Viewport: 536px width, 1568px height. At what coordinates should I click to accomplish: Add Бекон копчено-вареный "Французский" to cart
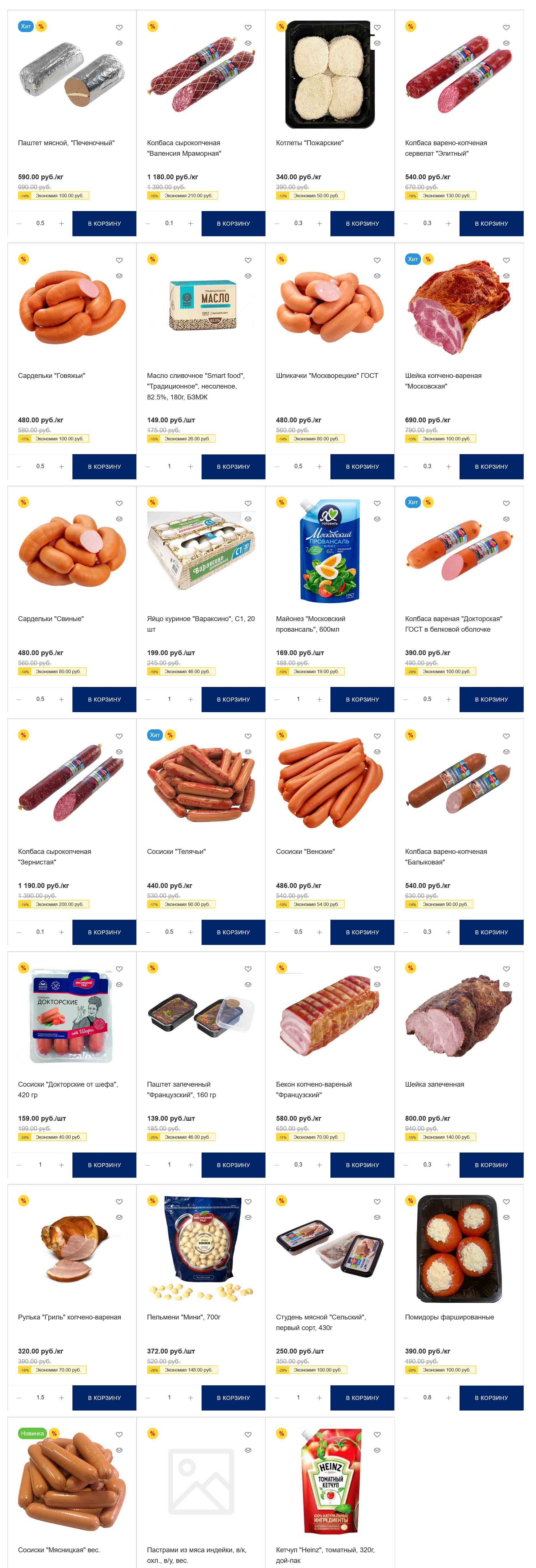click(362, 1165)
